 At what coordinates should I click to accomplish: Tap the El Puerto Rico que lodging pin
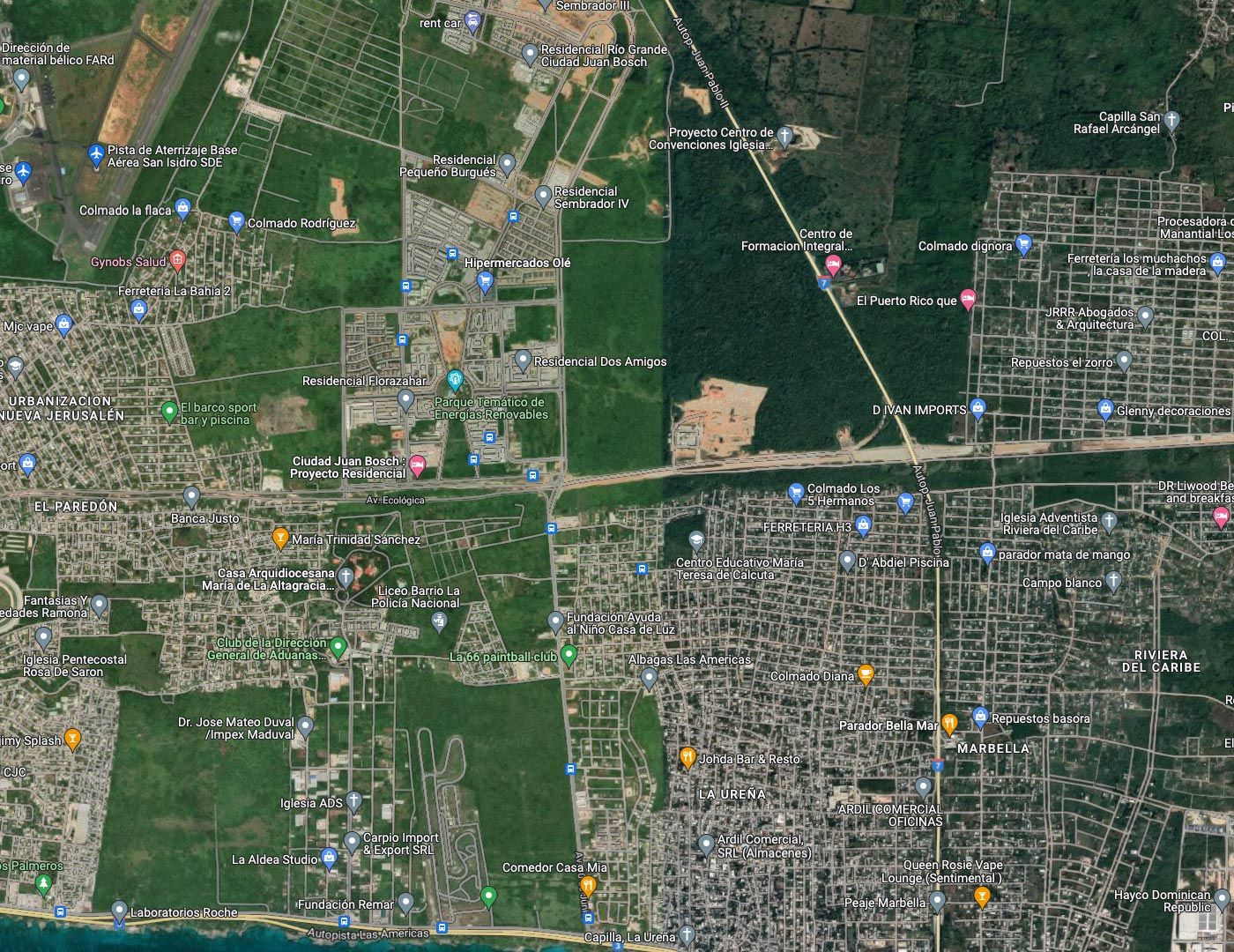tap(968, 299)
